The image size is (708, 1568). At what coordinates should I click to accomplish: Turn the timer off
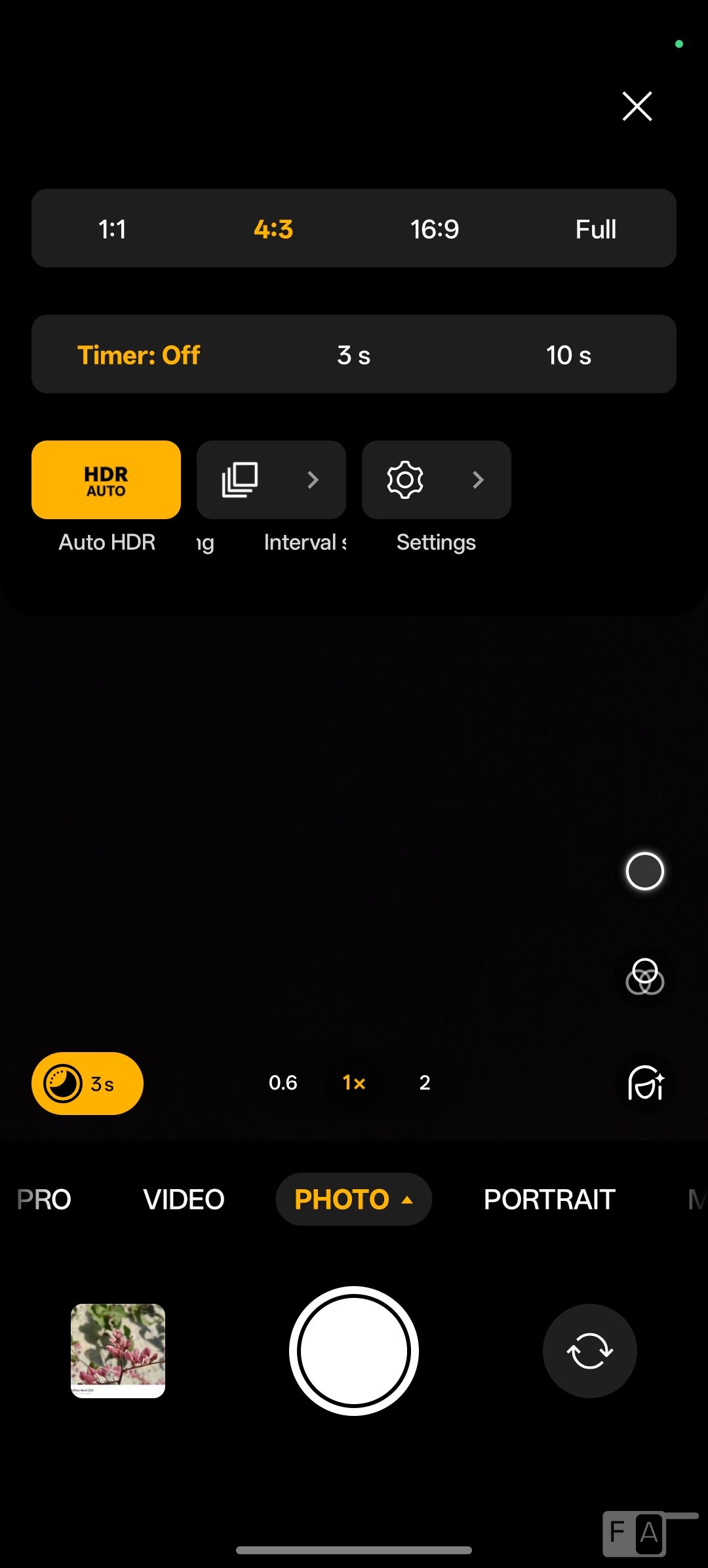click(x=139, y=355)
